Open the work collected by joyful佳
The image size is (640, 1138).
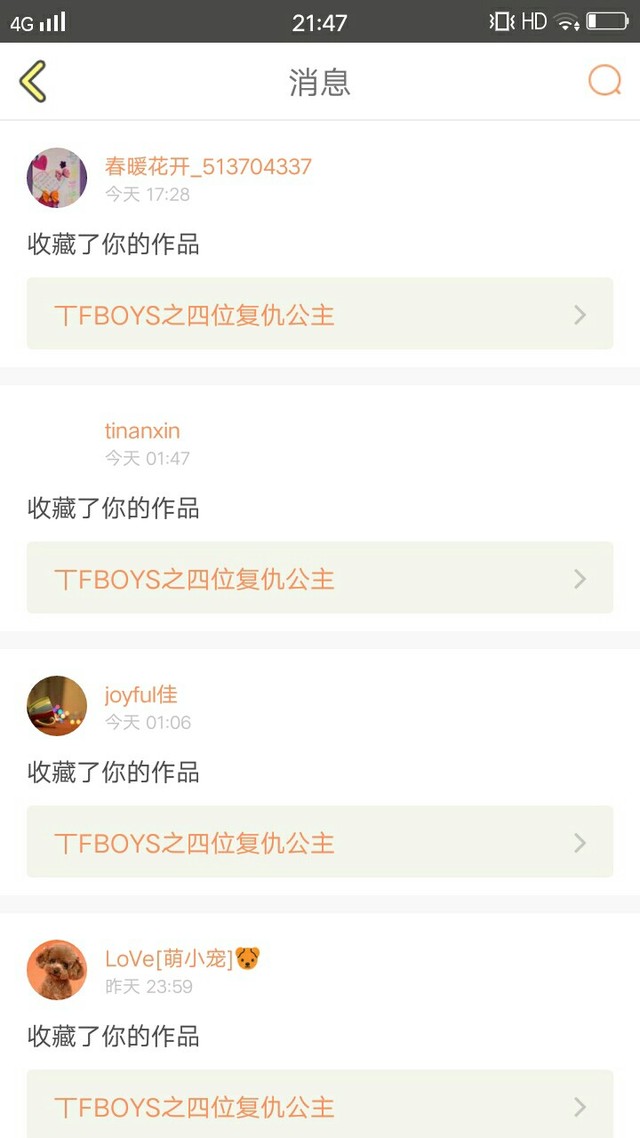(x=320, y=842)
